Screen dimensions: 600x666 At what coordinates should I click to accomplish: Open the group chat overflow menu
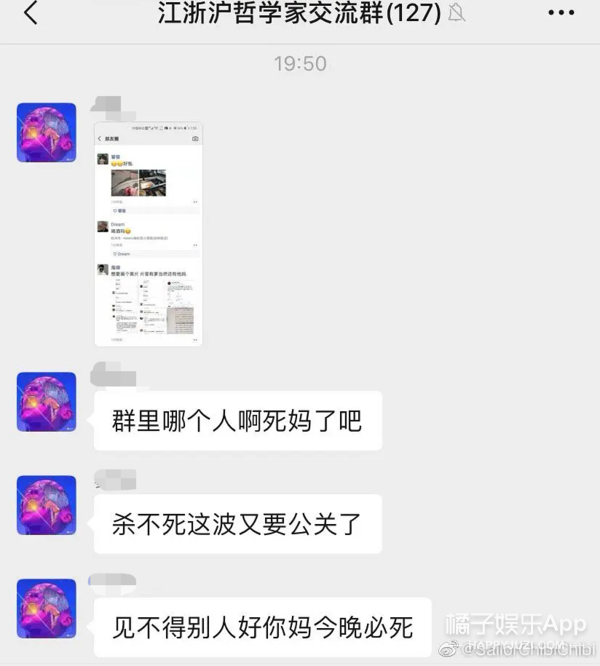562,14
